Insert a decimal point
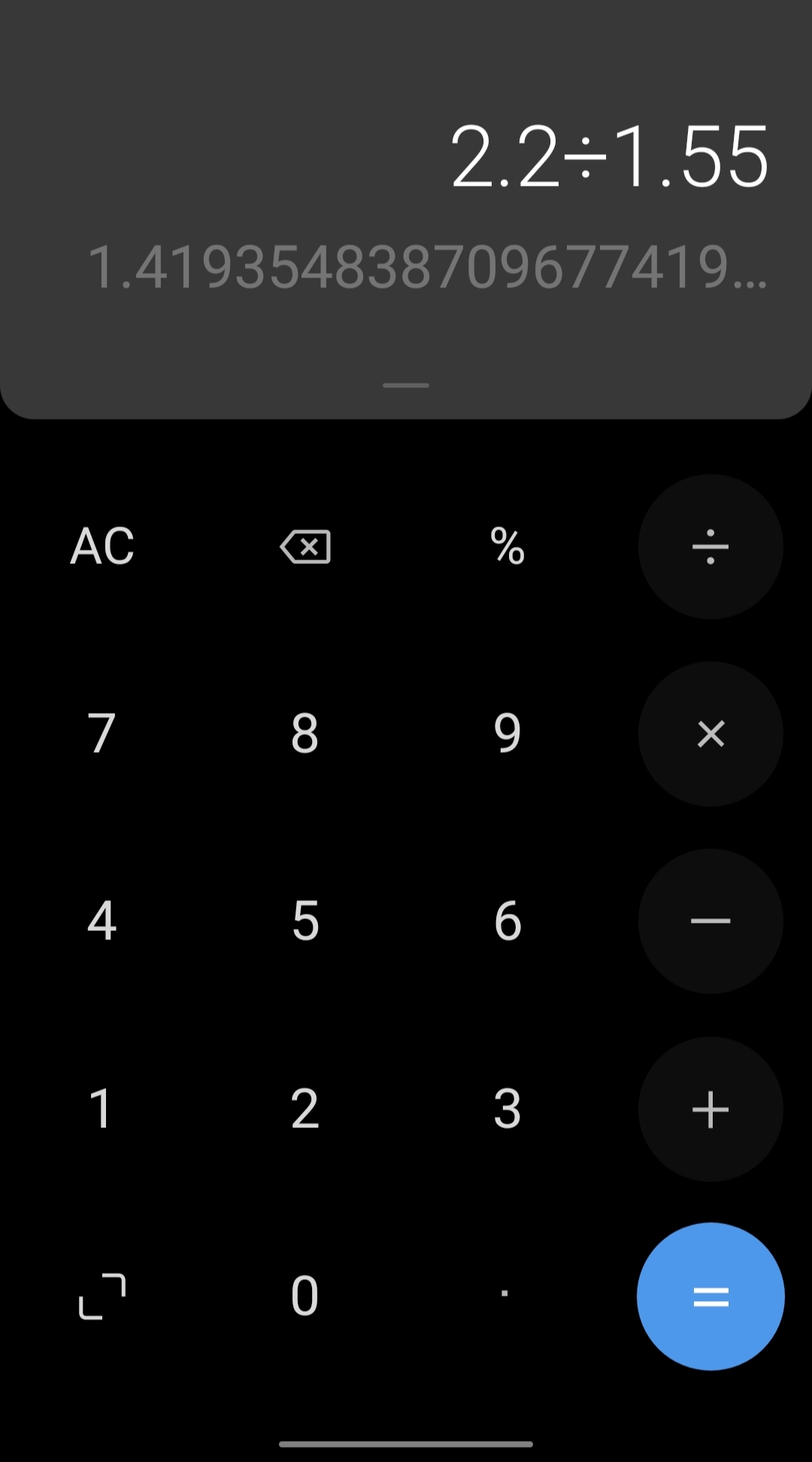Image resolution: width=812 pixels, height=1462 pixels. (504, 1295)
